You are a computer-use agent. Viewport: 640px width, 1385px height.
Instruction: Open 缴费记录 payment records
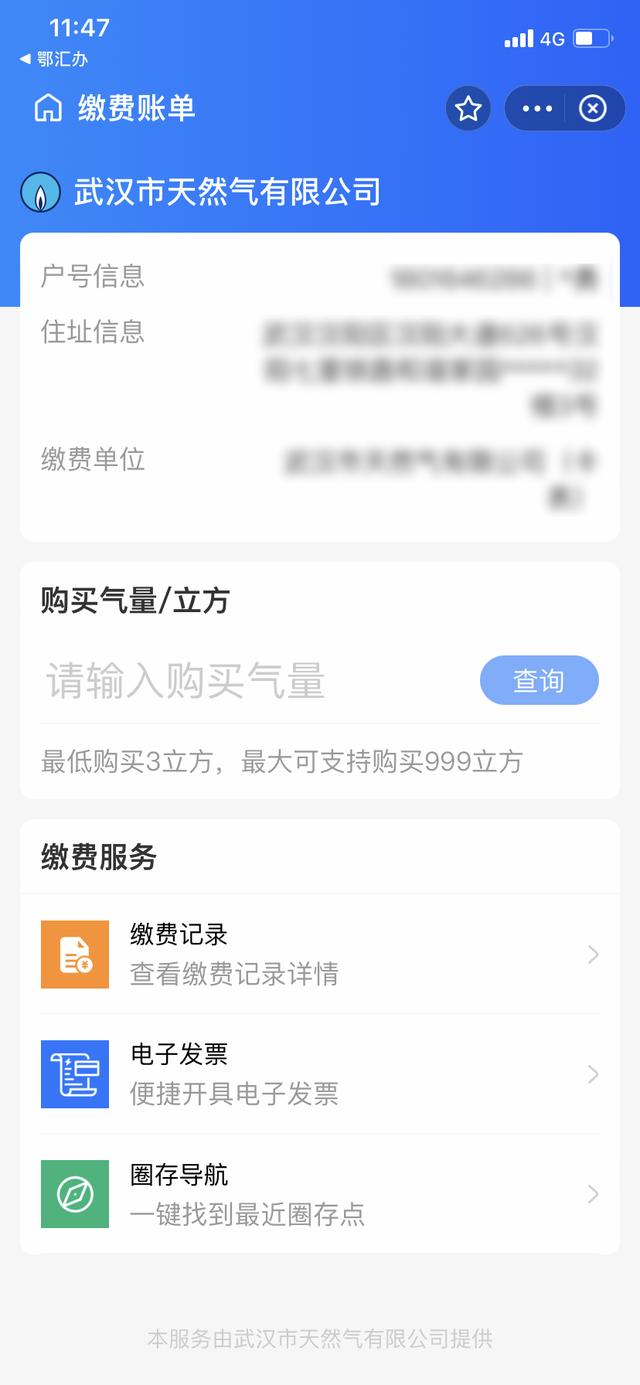click(320, 954)
